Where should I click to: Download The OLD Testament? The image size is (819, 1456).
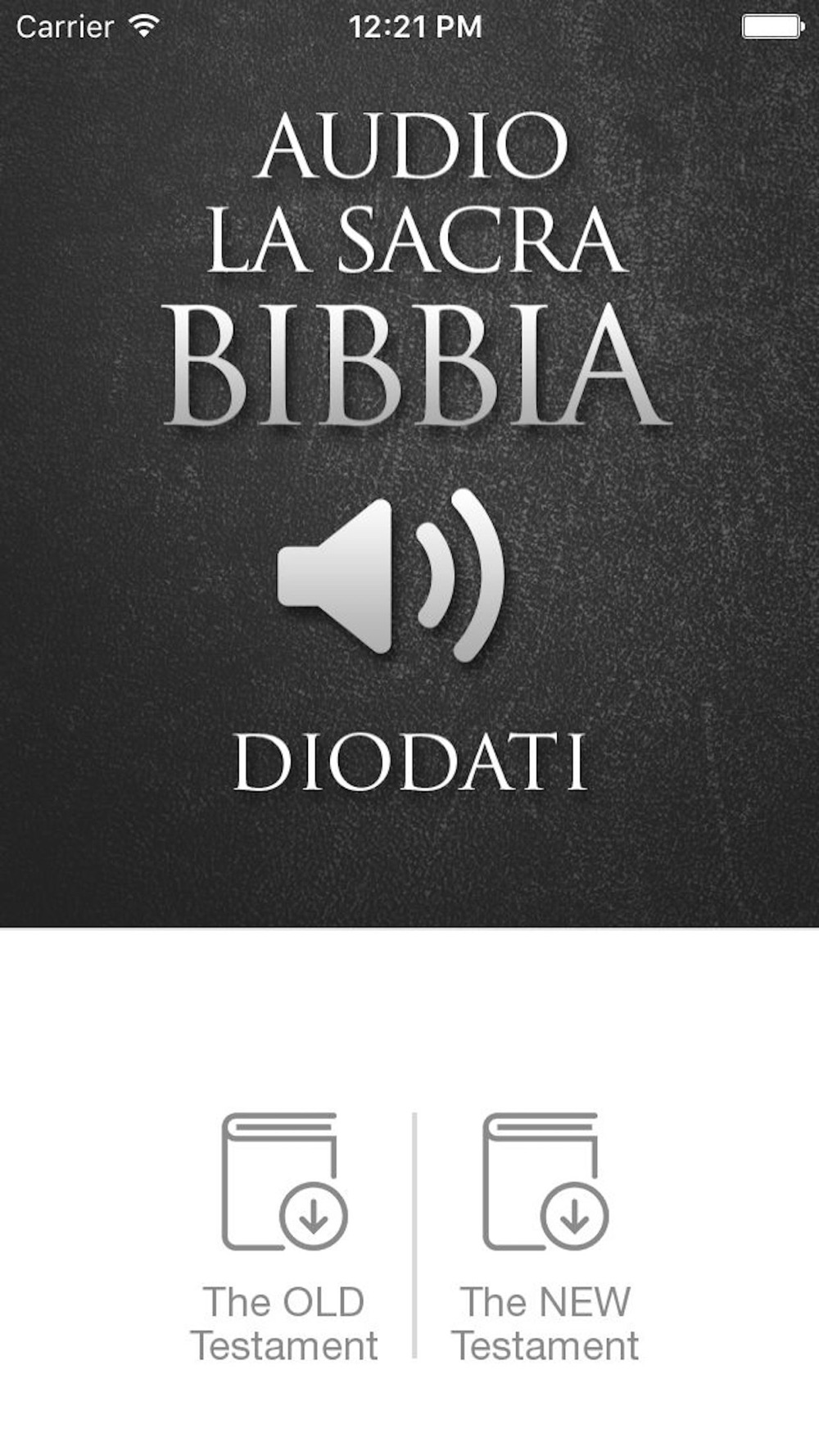(284, 1237)
